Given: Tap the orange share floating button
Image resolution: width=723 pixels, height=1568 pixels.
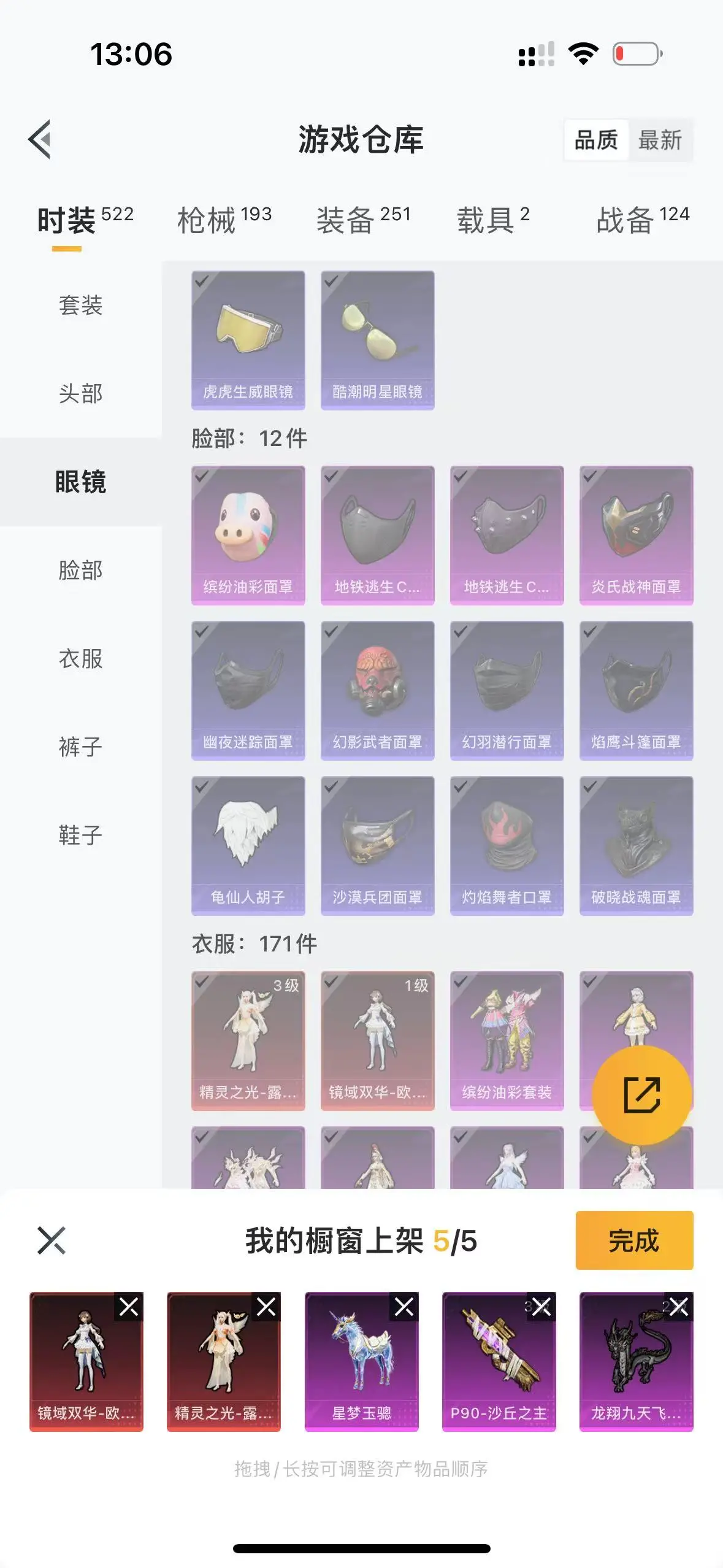Looking at the screenshot, I should [641, 1094].
